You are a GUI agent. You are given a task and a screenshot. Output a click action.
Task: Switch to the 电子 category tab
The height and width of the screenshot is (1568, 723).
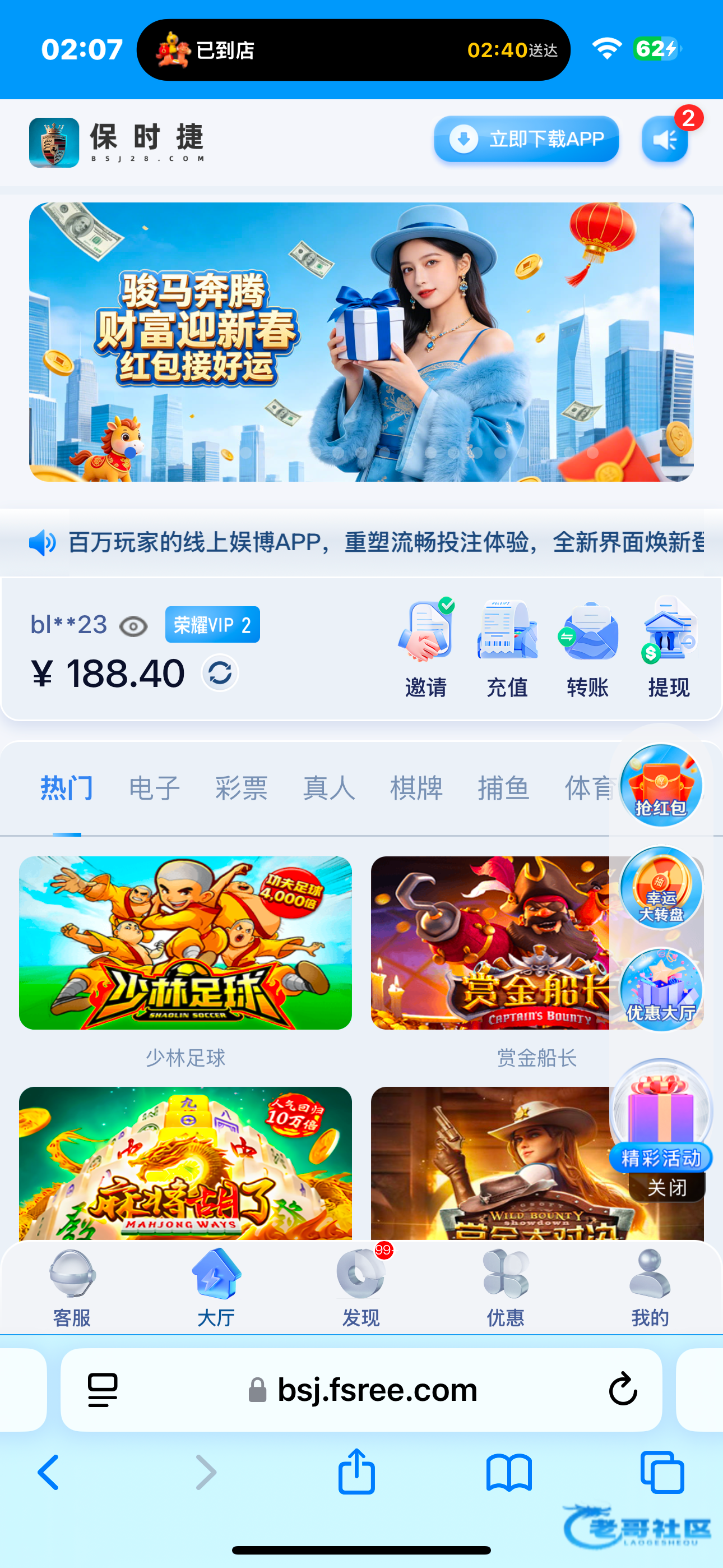point(155,788)
